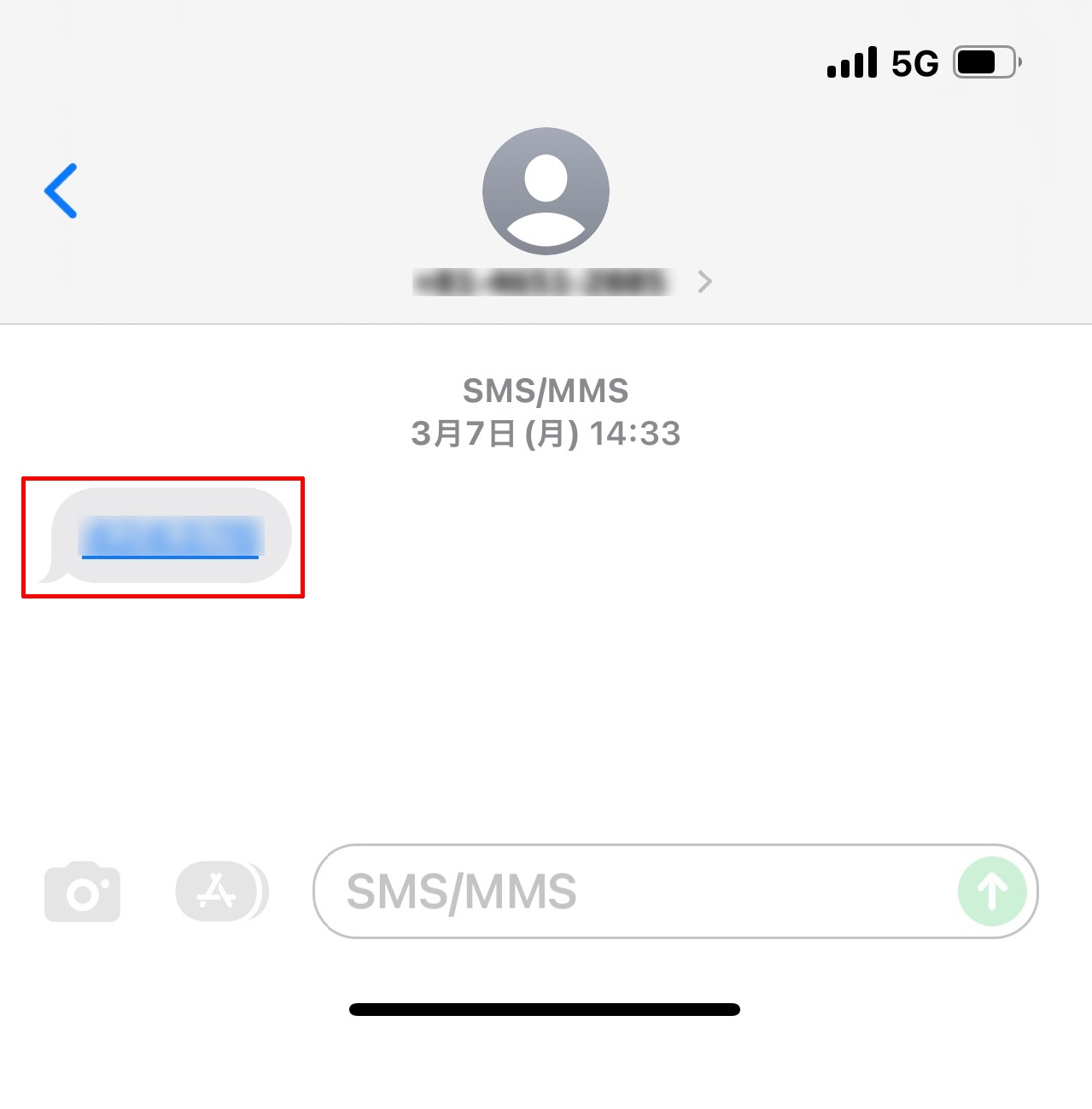
Task: Send the message with the green arrow
Action: point(991,892)
